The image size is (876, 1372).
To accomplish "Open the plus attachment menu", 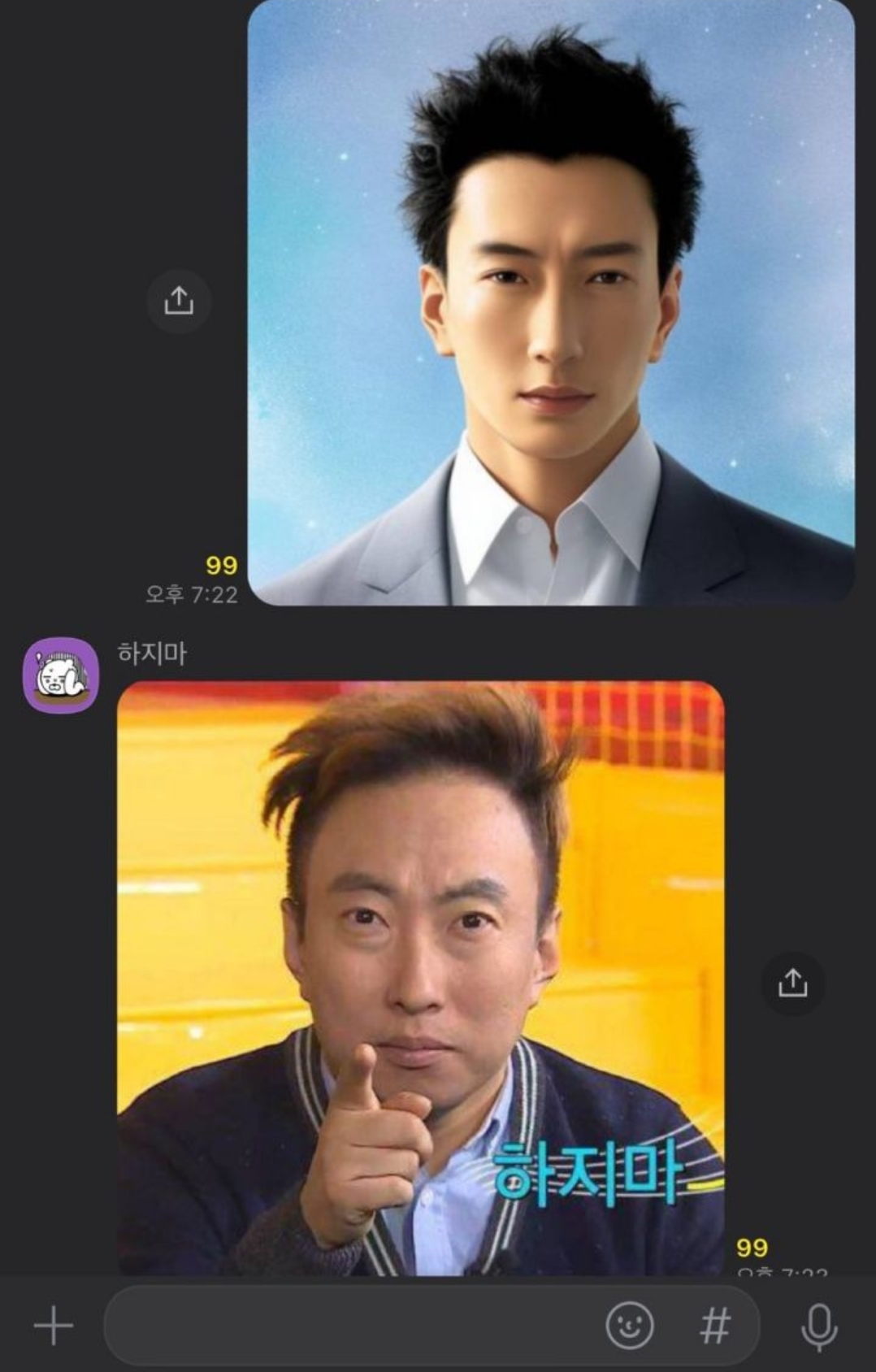I will 54,1326.
